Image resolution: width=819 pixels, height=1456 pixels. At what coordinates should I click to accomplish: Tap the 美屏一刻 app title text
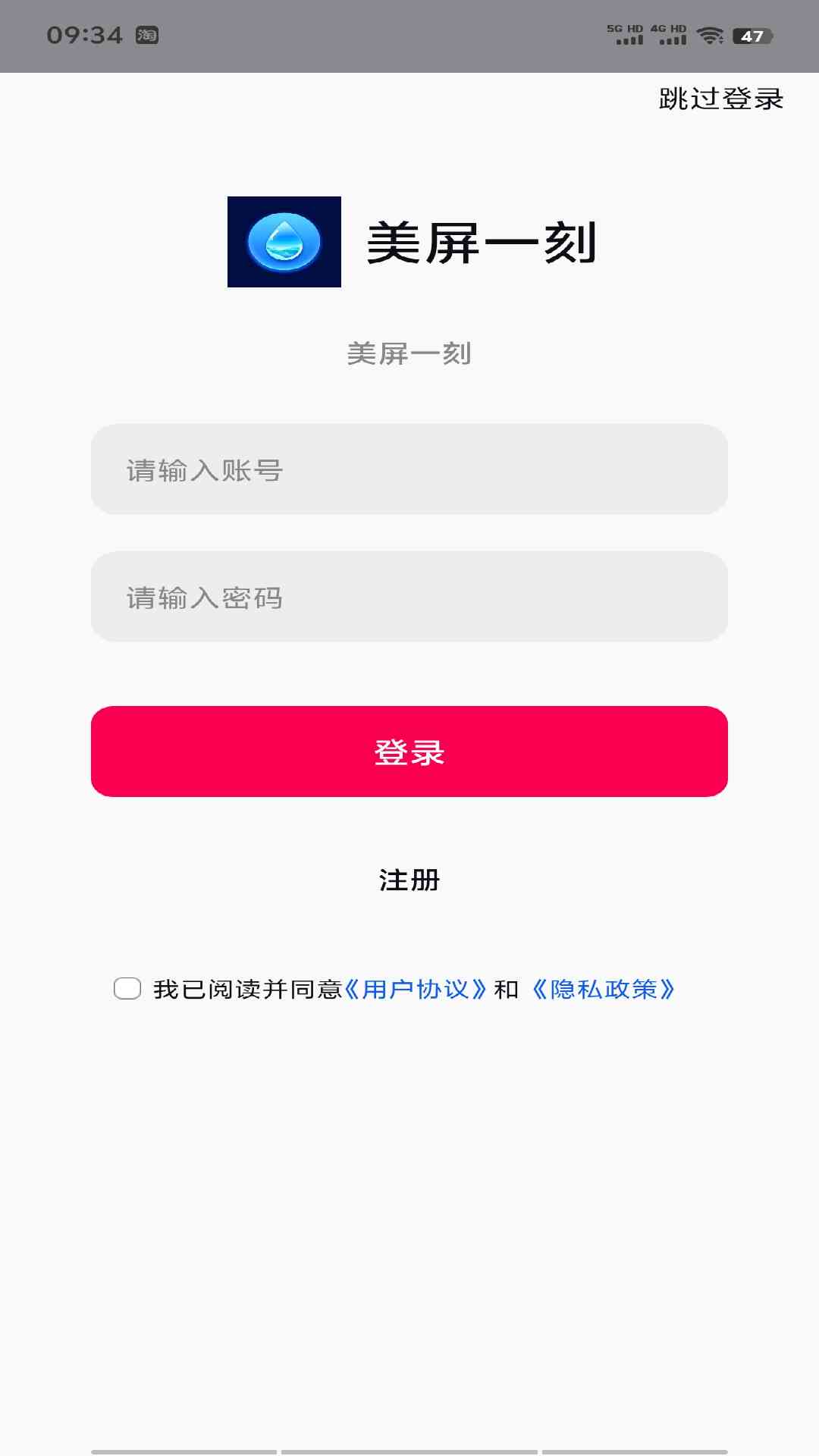point(481,243)
